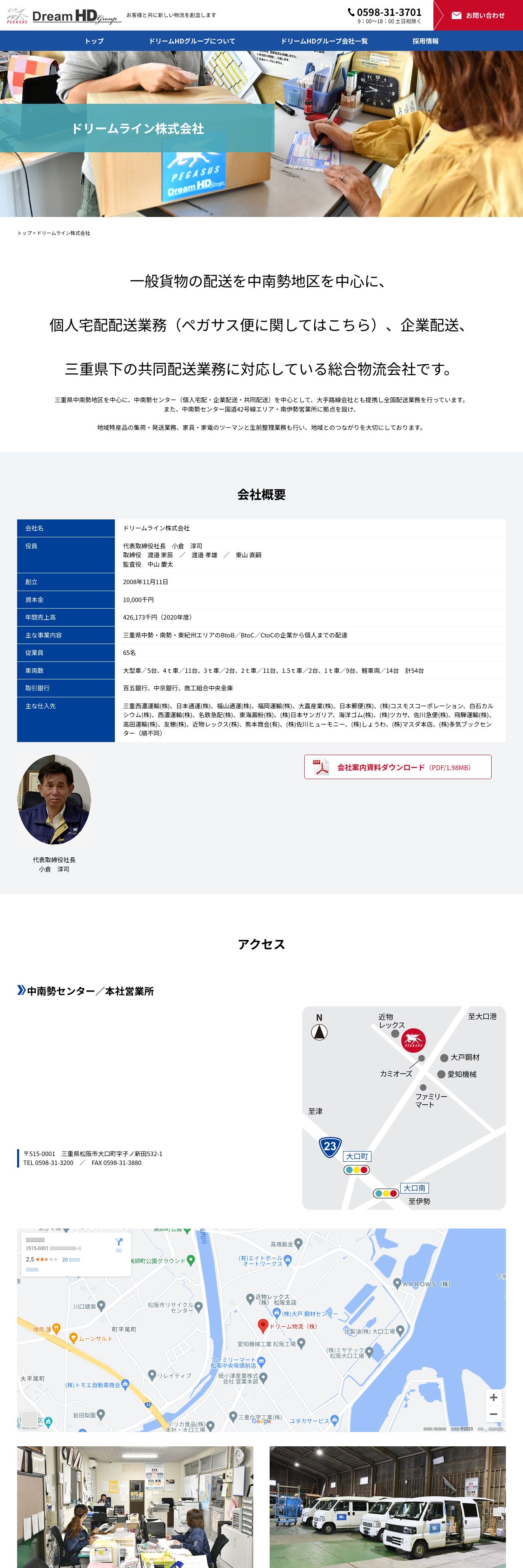
Task: Open directions from the map info card
Action: (119, 1245)
